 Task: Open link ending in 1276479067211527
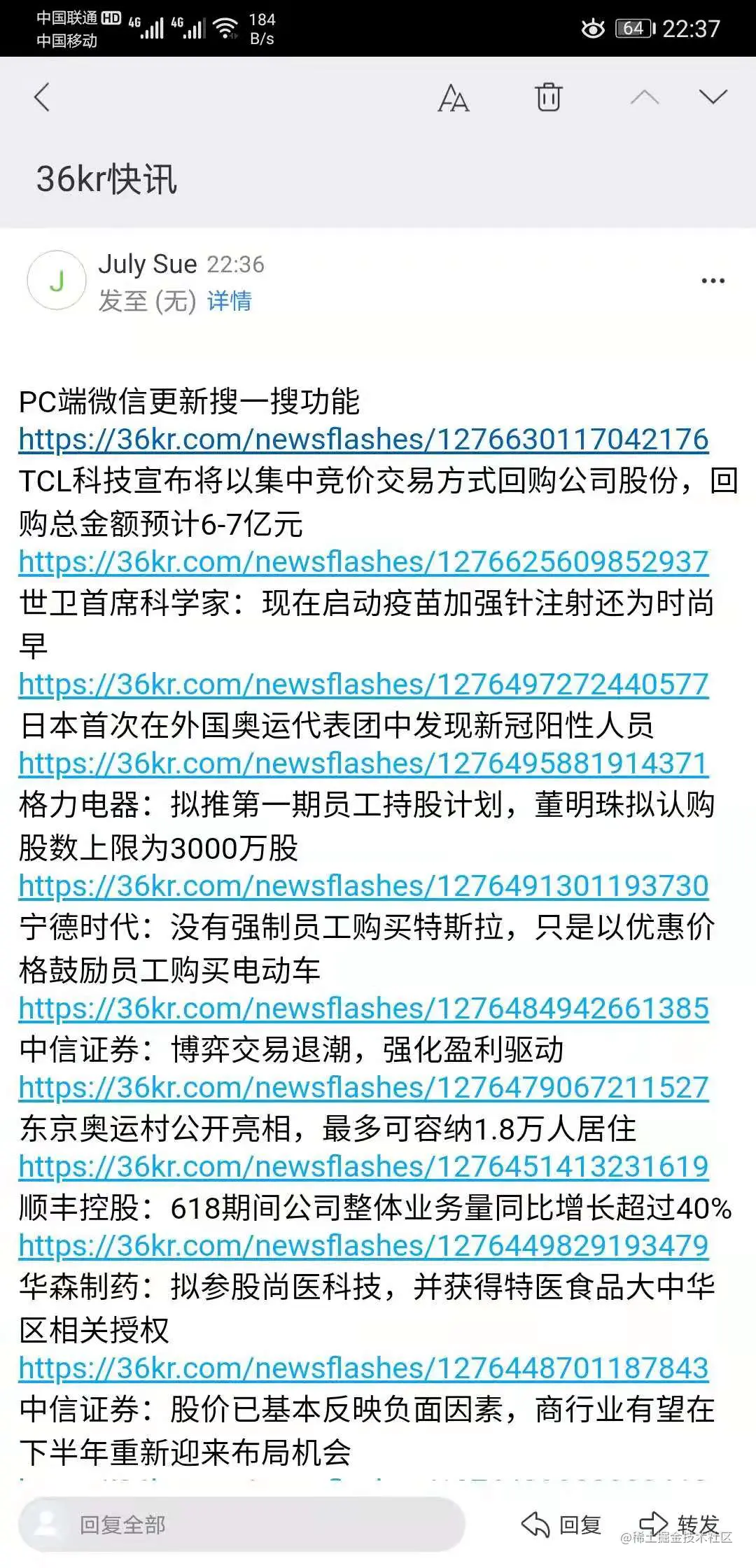coord(363,1088)
